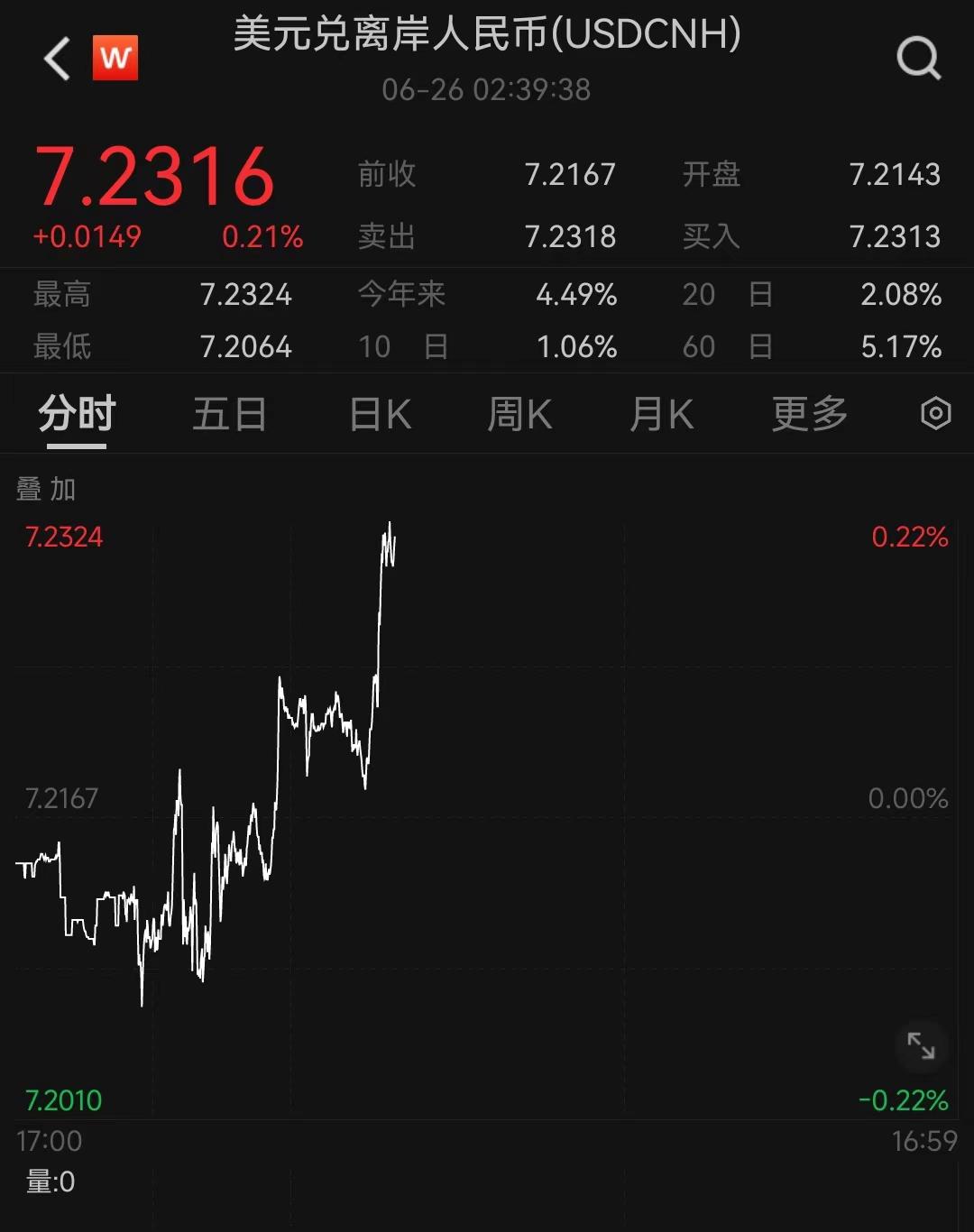Open the 月K monthly candlestick chart
This screenshot has height=1232, width=974.
point(663,414)
